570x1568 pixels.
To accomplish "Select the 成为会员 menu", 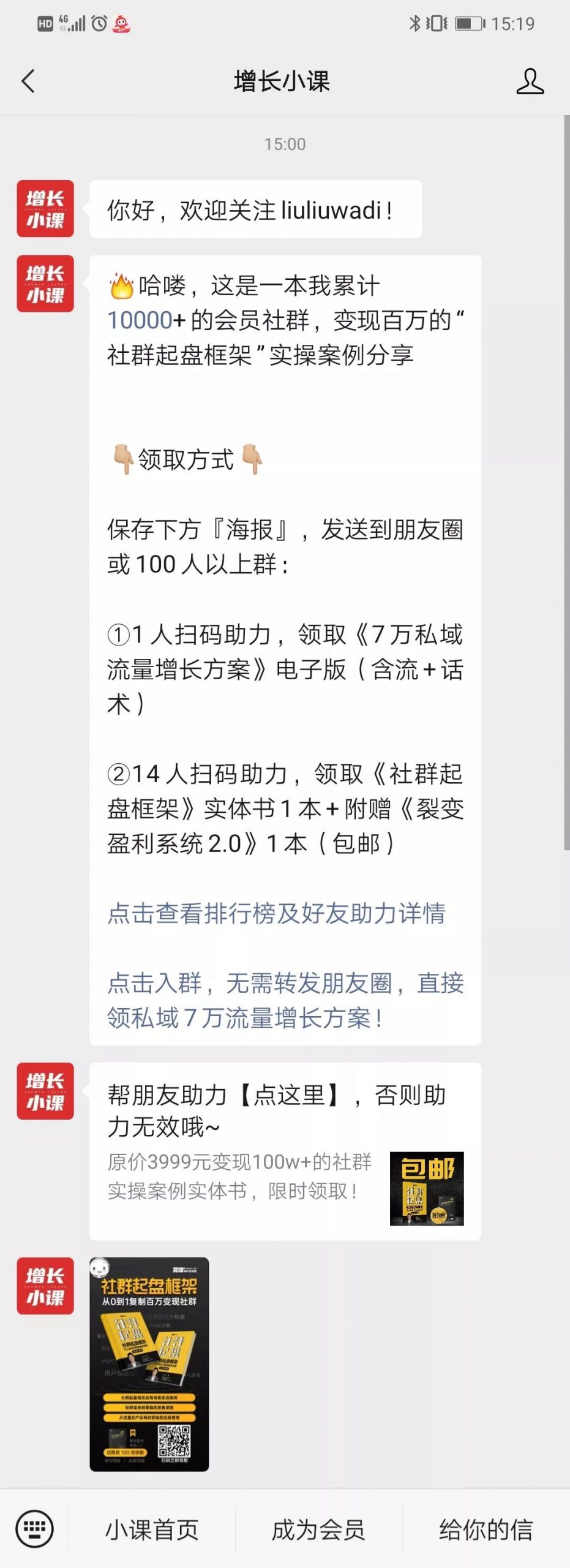I will click(318, 1529).
